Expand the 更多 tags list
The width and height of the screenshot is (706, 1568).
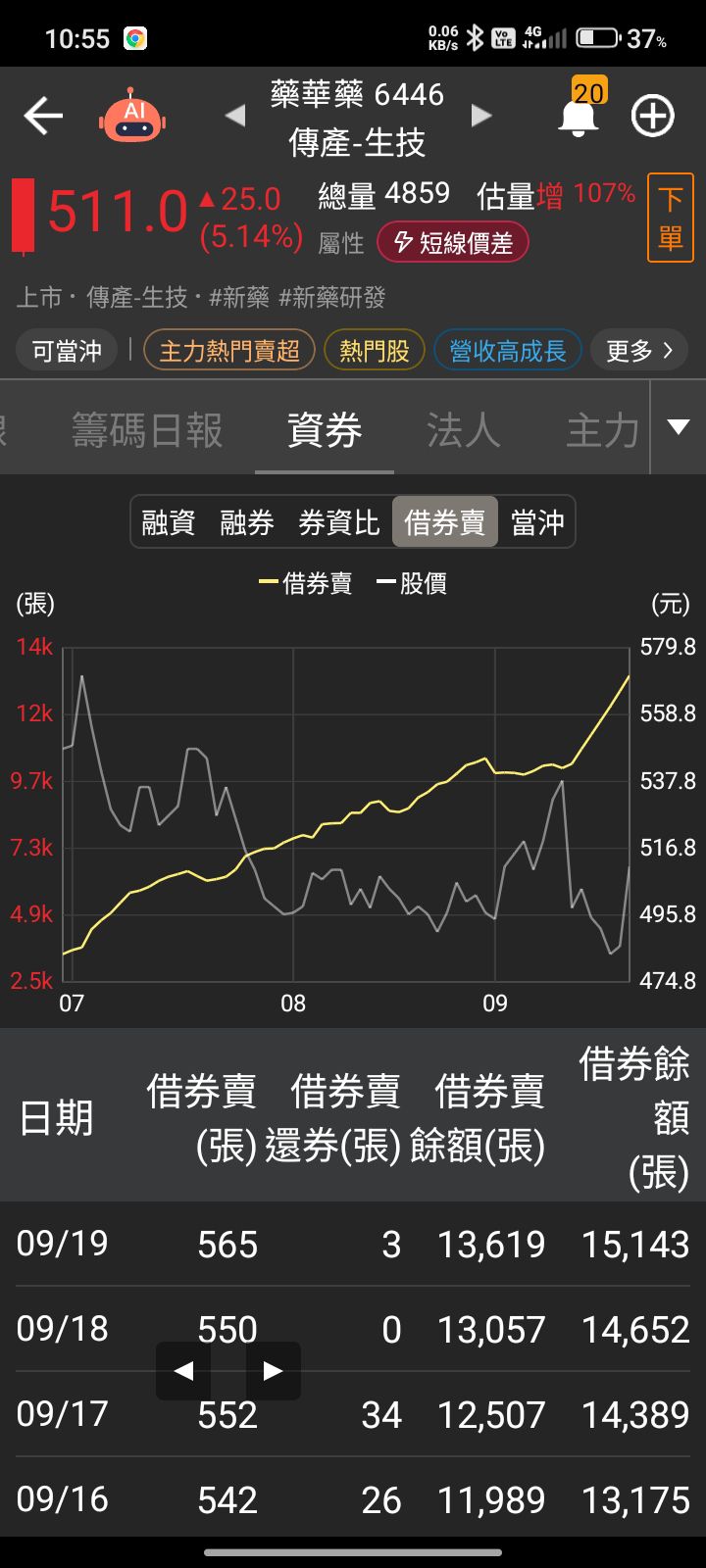pos(639,351)
